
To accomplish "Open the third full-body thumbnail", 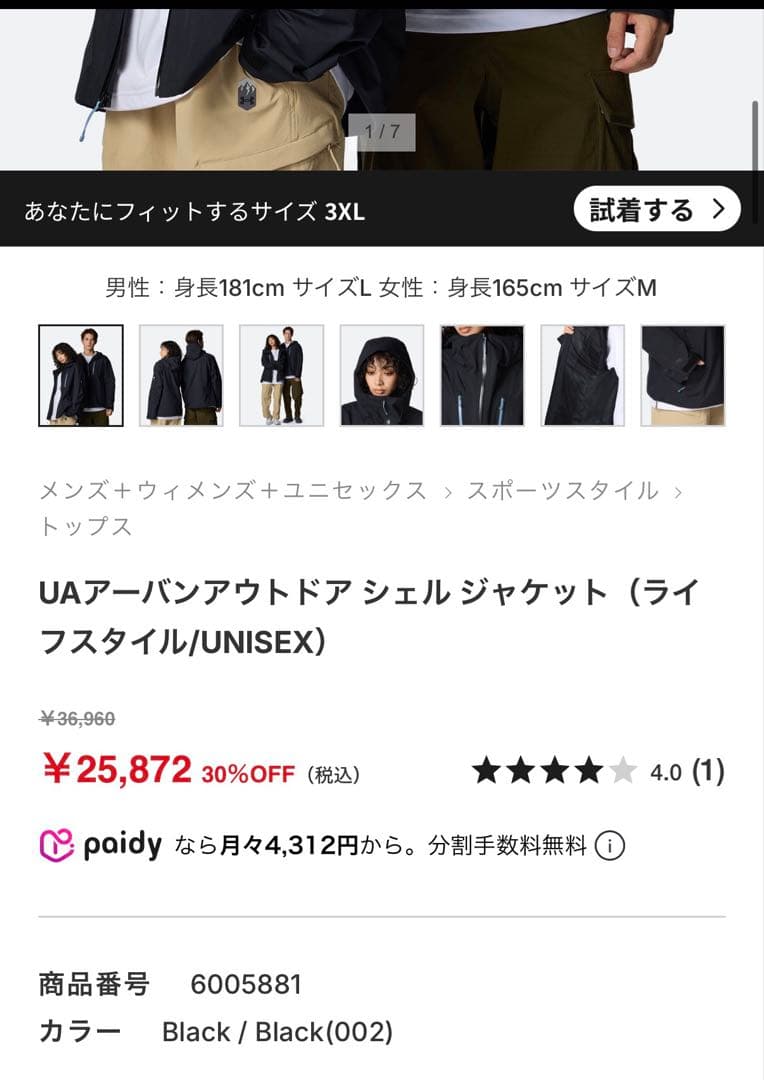I will 281,376.
